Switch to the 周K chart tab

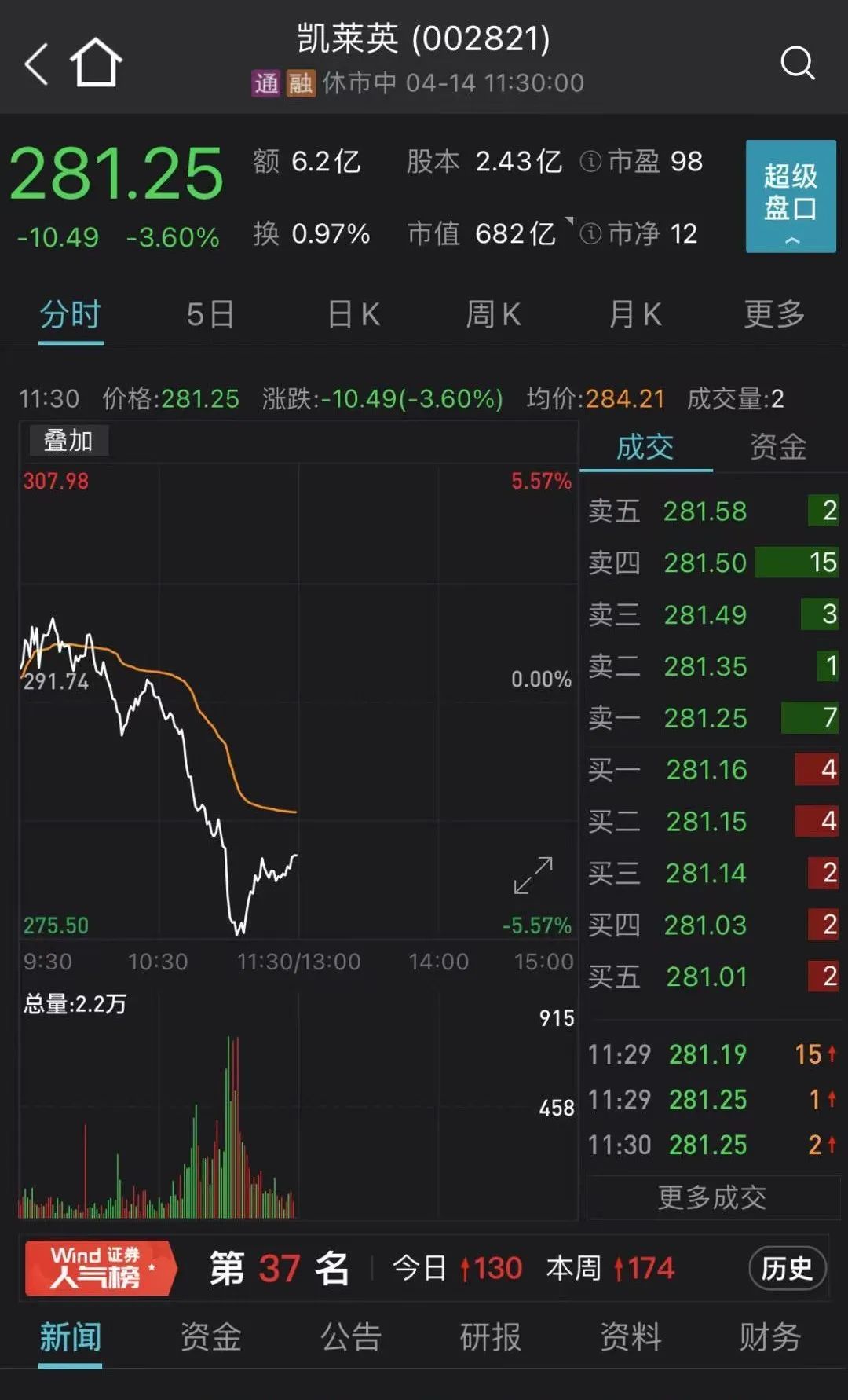(493, 315)
